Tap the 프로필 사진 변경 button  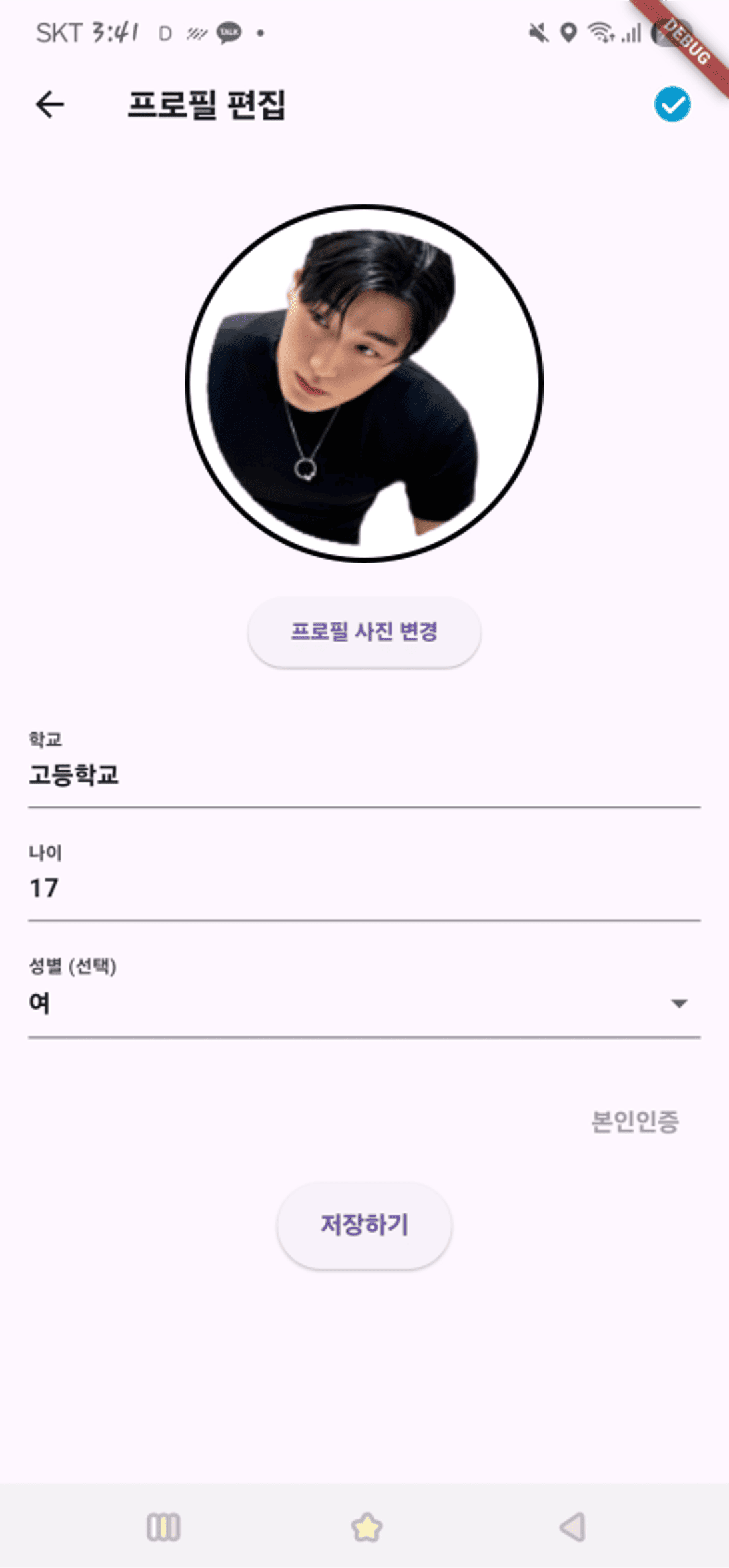coord(364,632)
